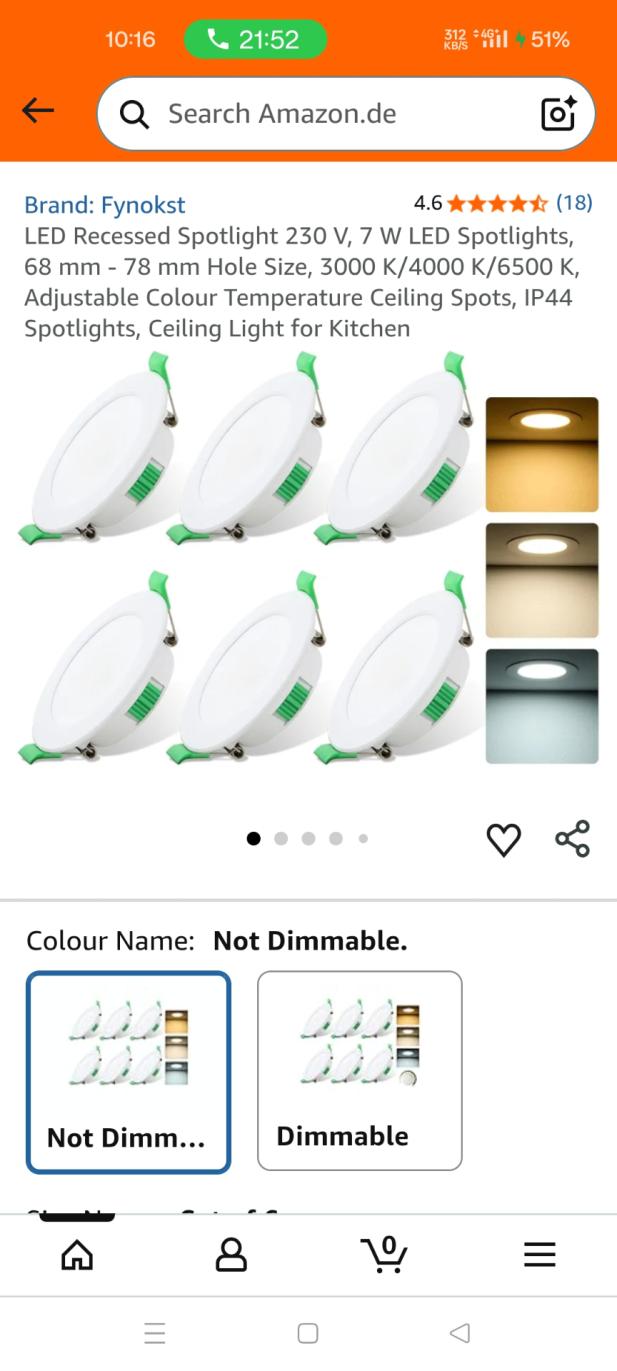The image size is (617, 1371).
Task: Tap the system back button
Action: click(460, 1333)
